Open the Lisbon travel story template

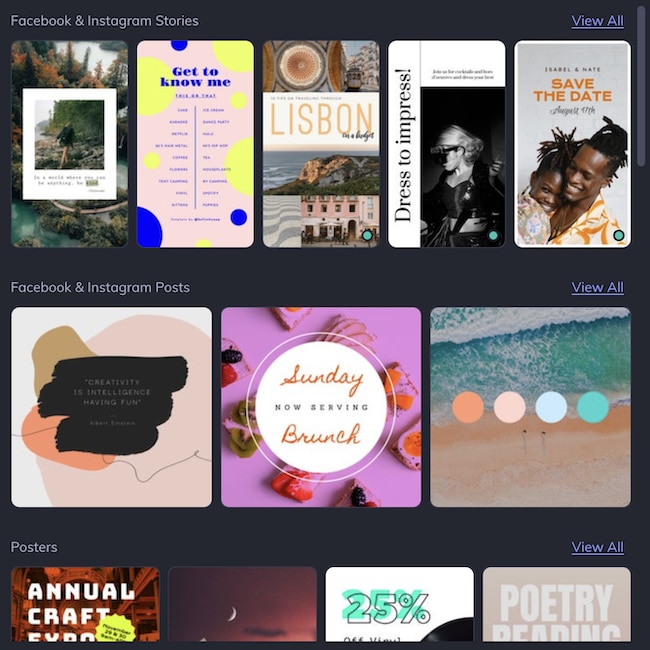click(x=321, y=143)
